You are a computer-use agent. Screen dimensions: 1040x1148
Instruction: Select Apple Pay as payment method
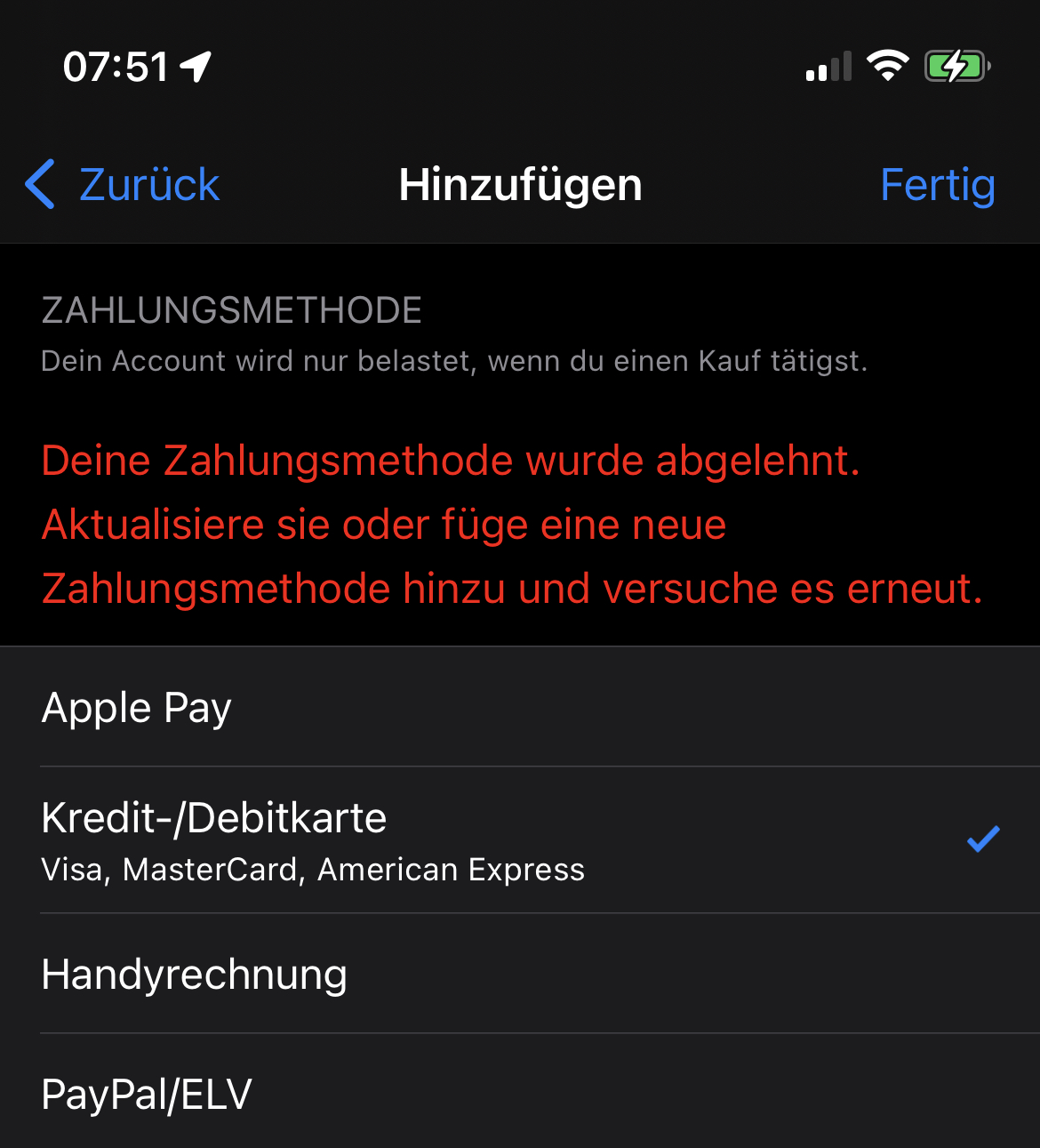tap(137, 708)
